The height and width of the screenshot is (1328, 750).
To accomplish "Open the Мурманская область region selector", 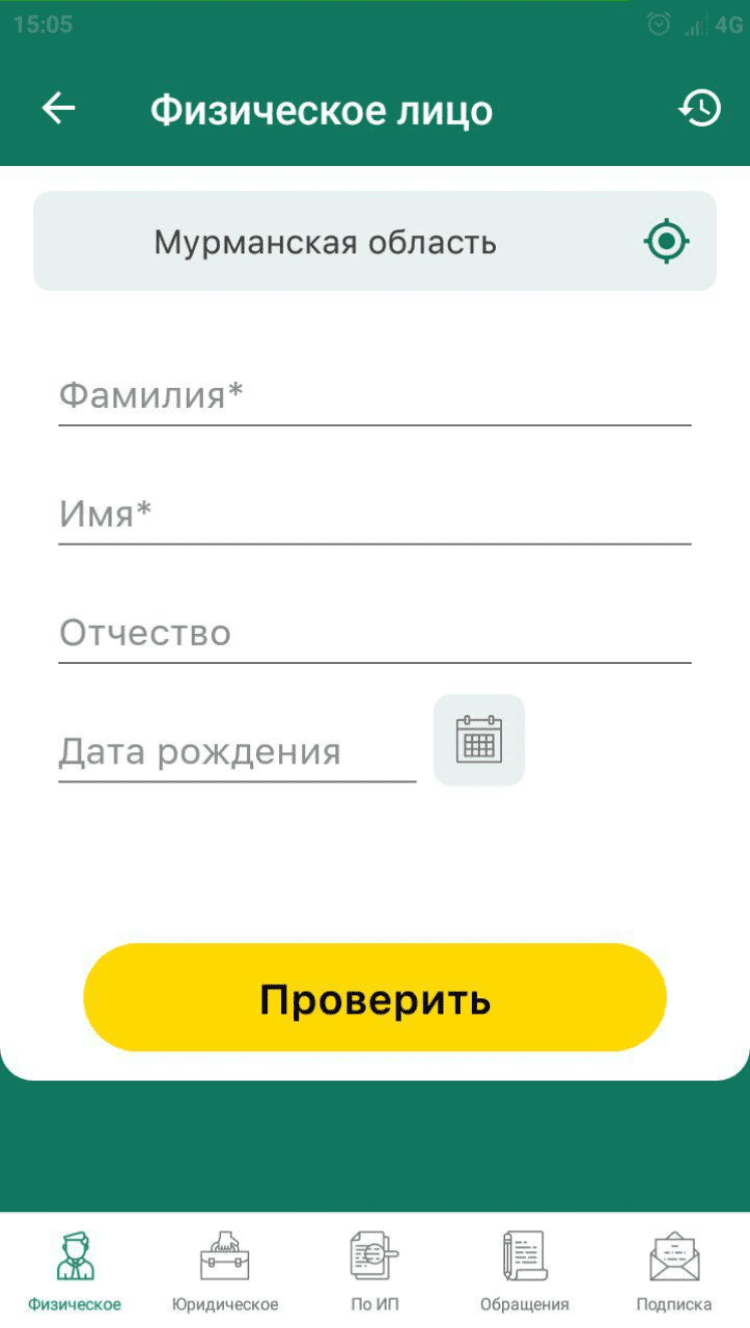I will point(325,242).
